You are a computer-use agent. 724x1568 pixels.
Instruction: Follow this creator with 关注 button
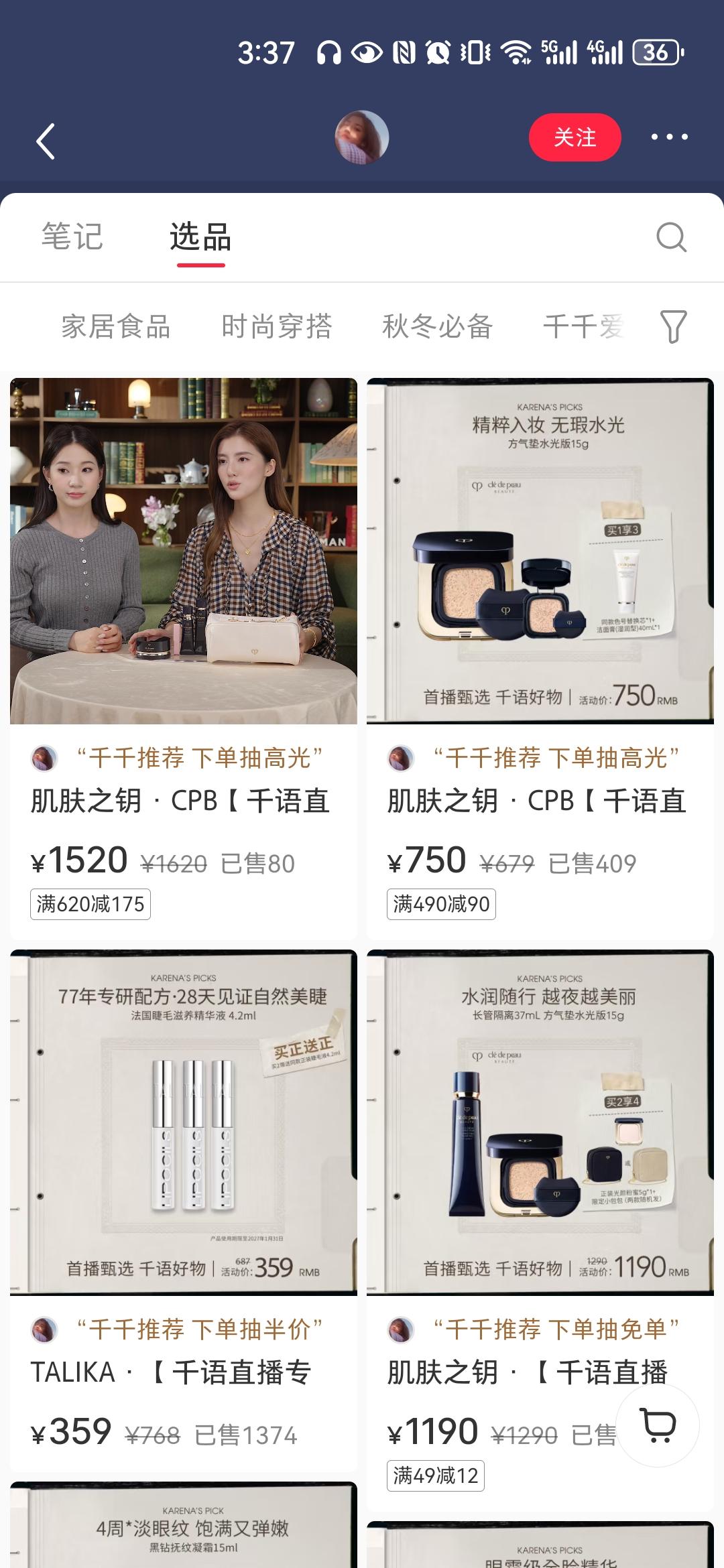click(x=575, y=137)
